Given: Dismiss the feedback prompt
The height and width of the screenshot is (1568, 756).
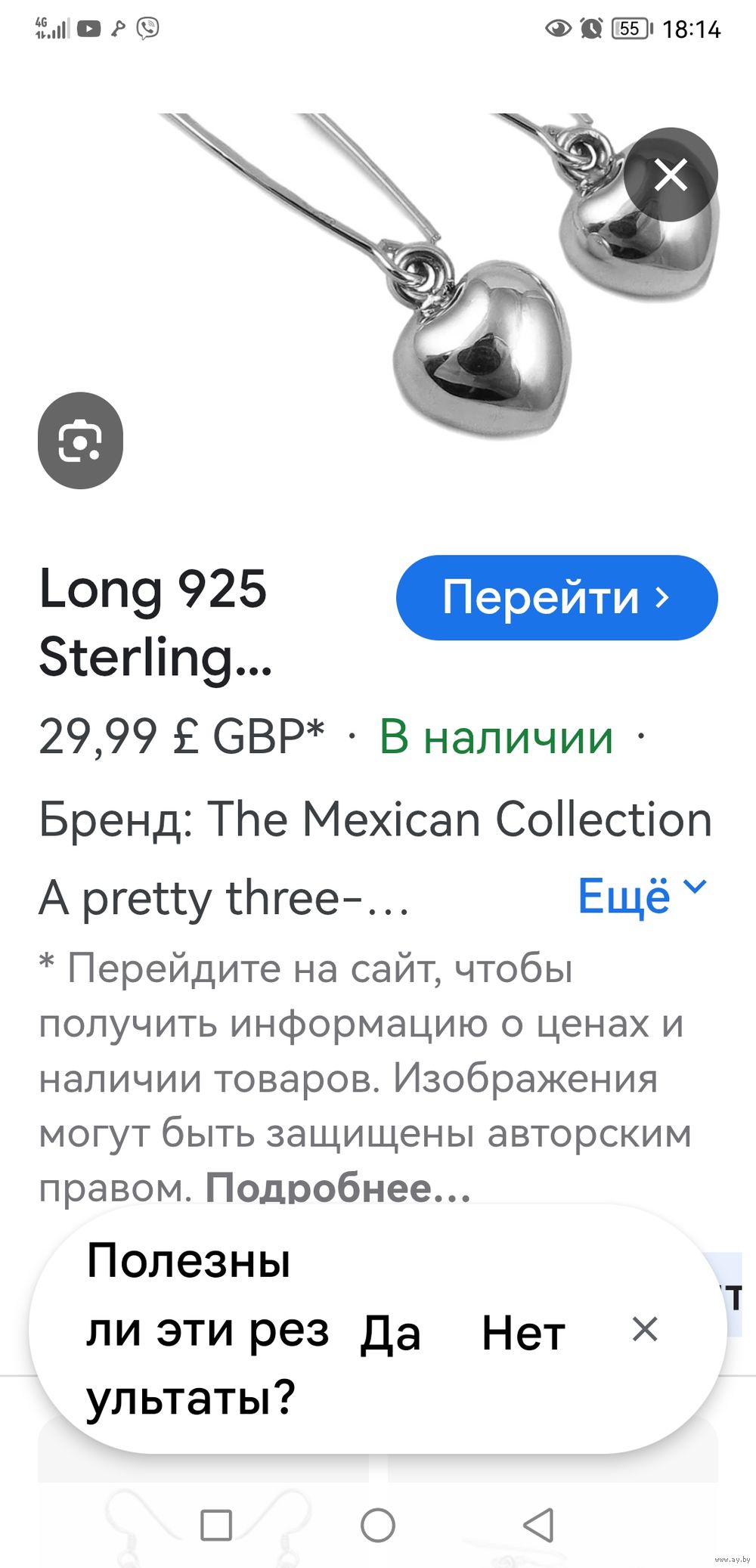Looking at the screenshot, I should point(645,1329).
